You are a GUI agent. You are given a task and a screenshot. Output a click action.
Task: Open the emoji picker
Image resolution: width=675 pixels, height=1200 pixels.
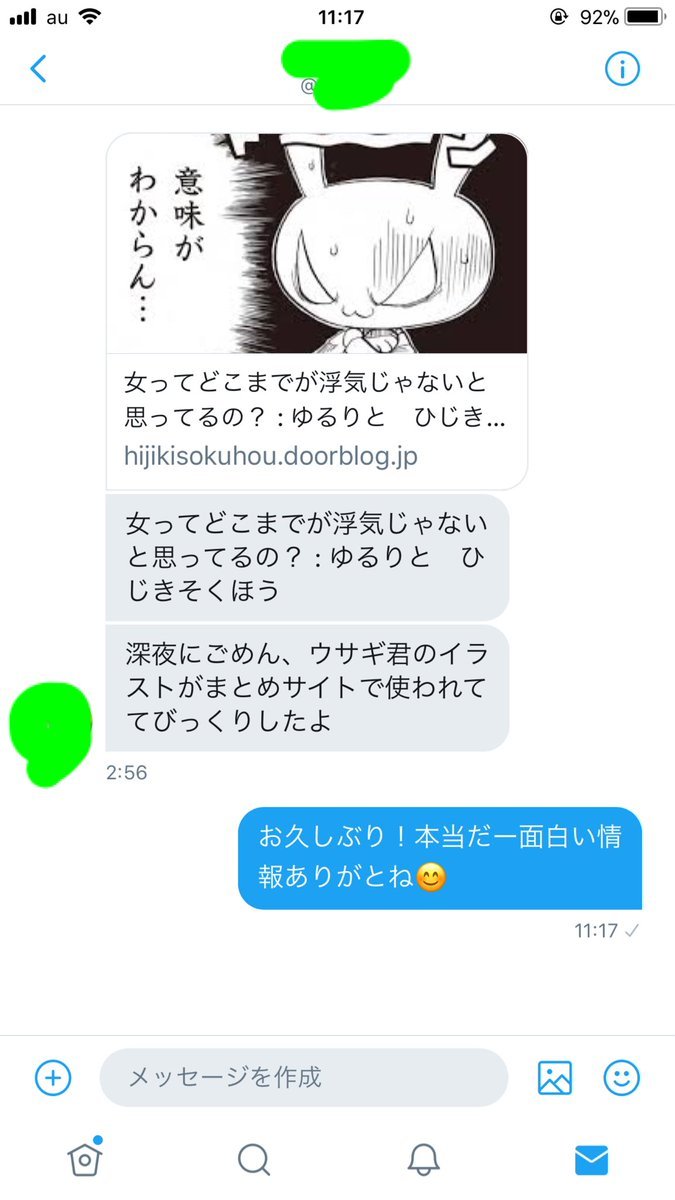coord(622,1078)
